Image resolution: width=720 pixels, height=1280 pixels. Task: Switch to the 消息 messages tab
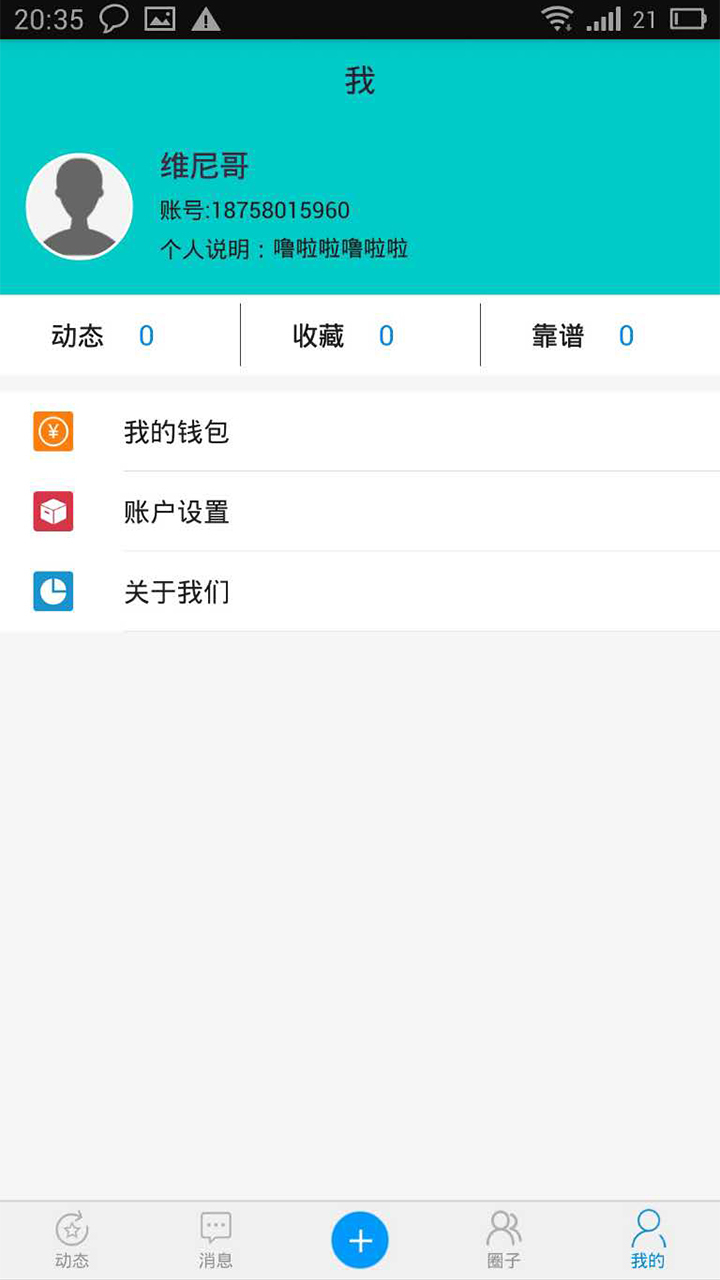pyautogui.click(x=216, y=1241)
